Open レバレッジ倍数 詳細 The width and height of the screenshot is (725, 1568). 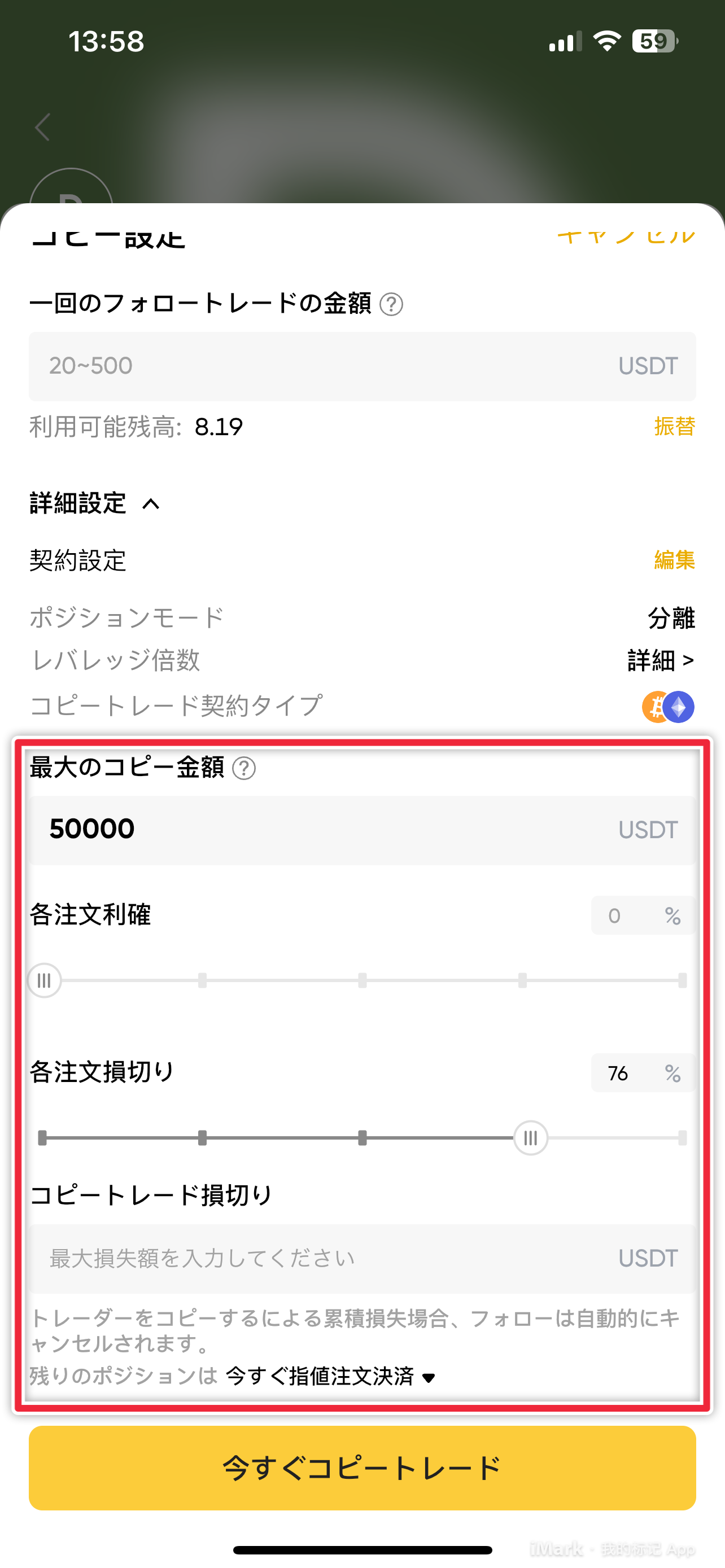[x=661, y=660]
